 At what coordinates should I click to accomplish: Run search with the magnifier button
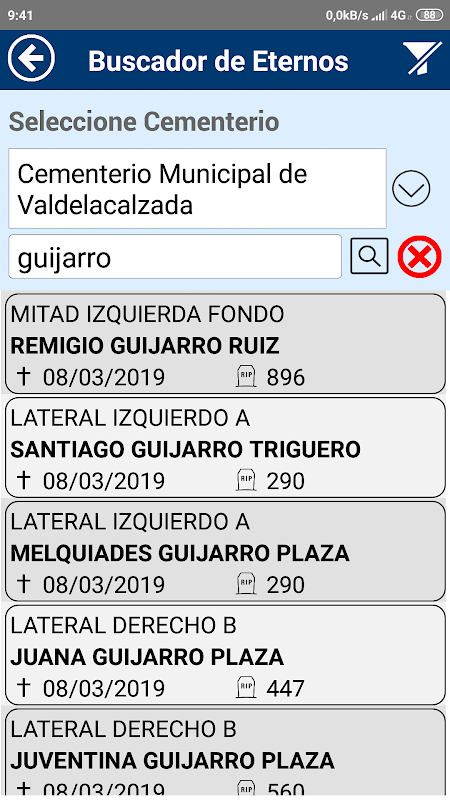[x=369, y=256]
